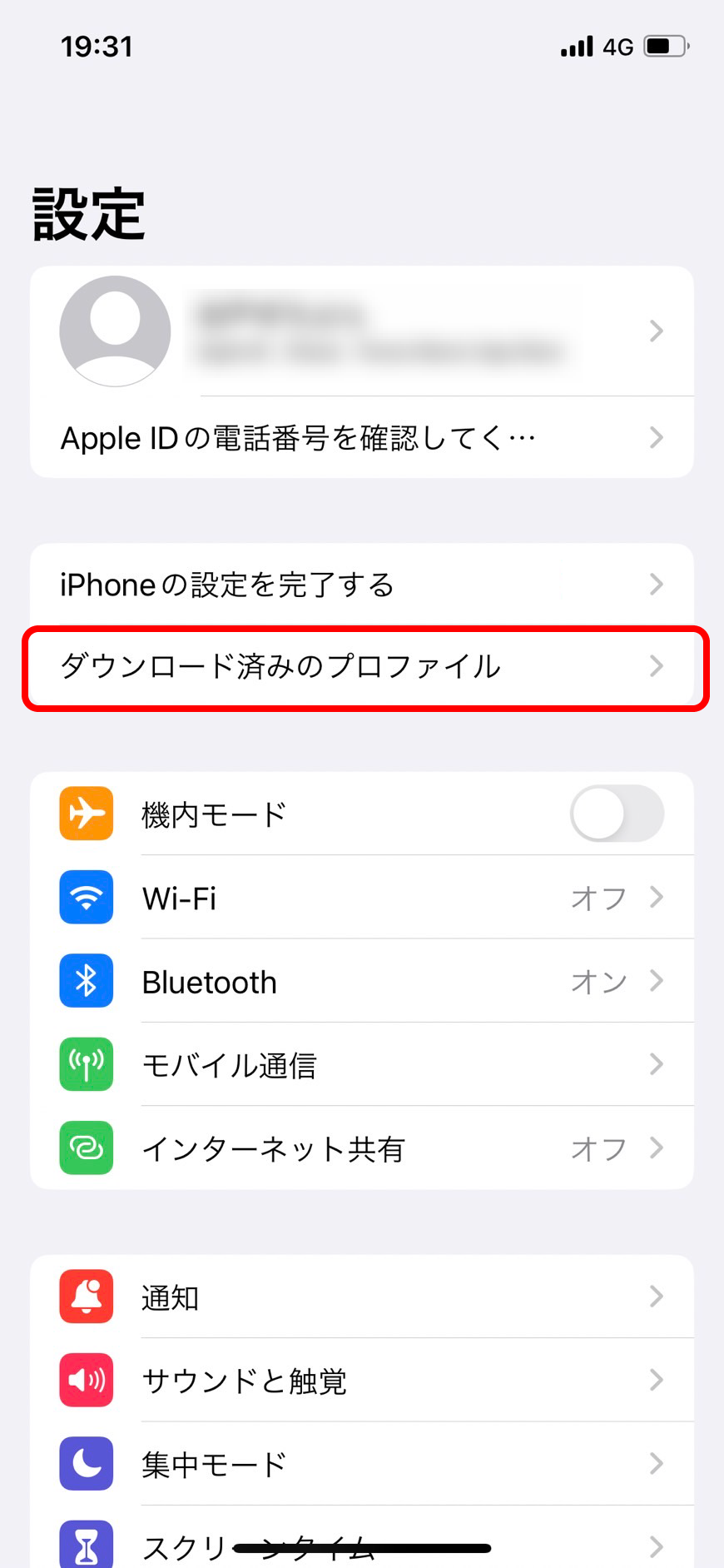Open モバイル通信 settings
724x1568 pixels.
click(x=362, y=1064)
